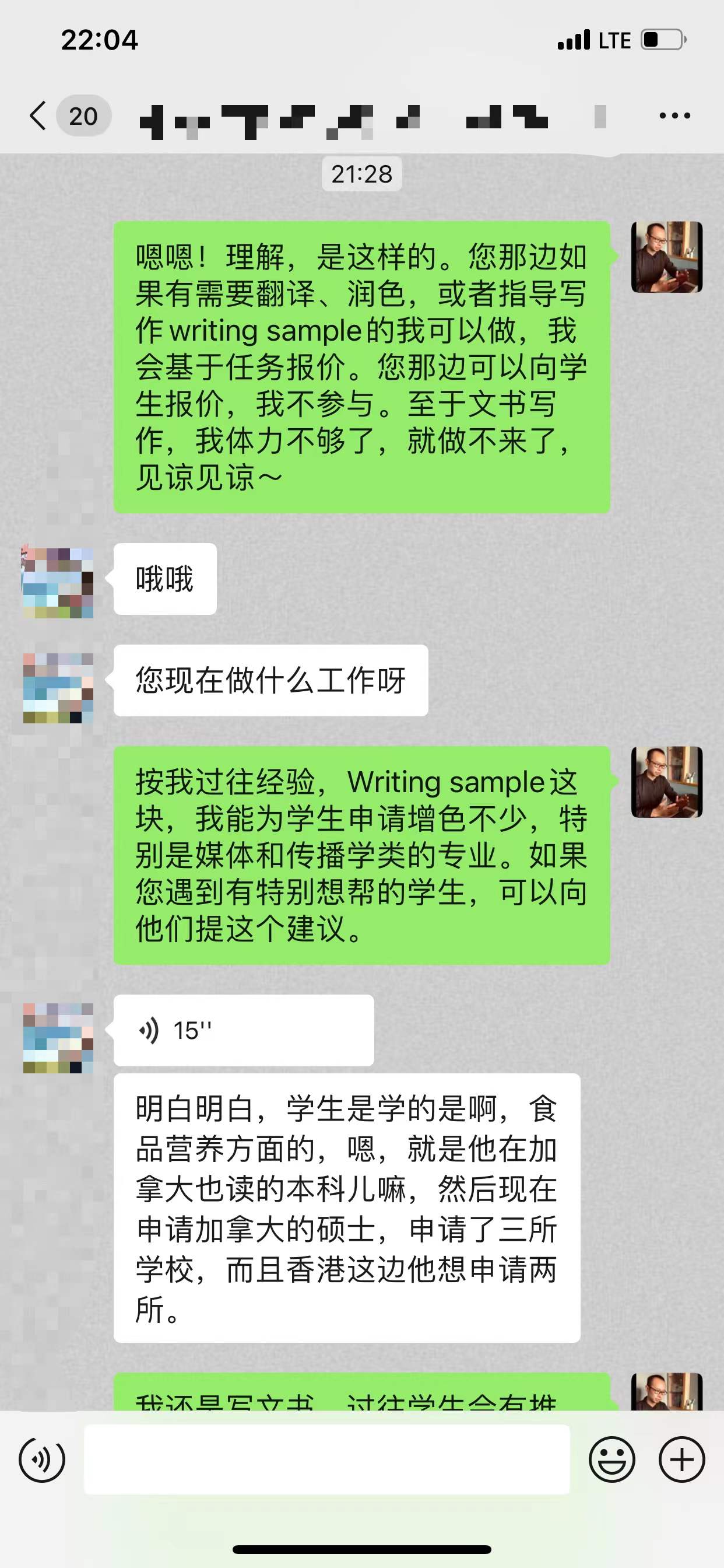Open the chat overflow menu
The height and width of the screenshot is (1568, 724).
click(x=674, y=116)
